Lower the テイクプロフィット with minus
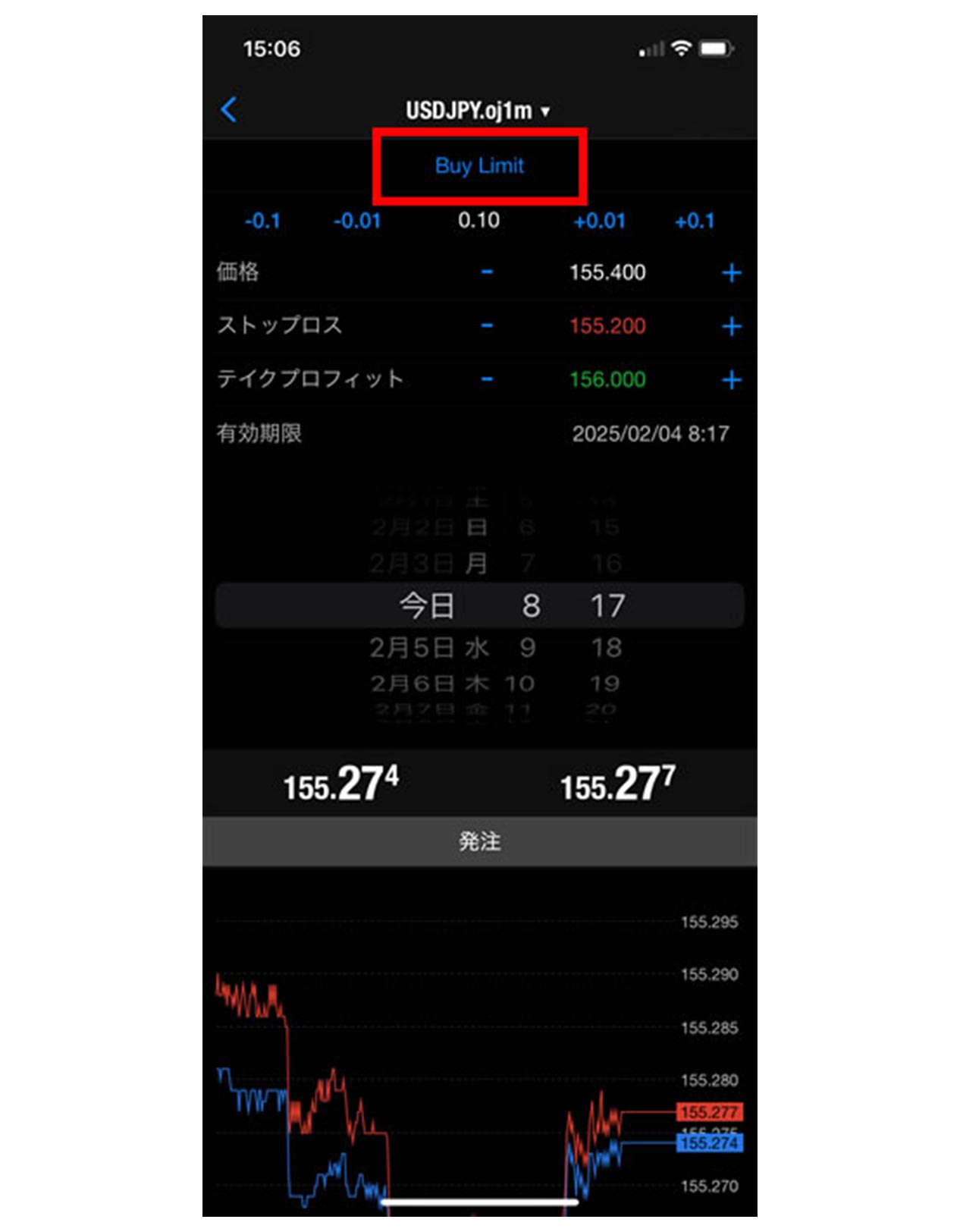 tap(487, 379)
